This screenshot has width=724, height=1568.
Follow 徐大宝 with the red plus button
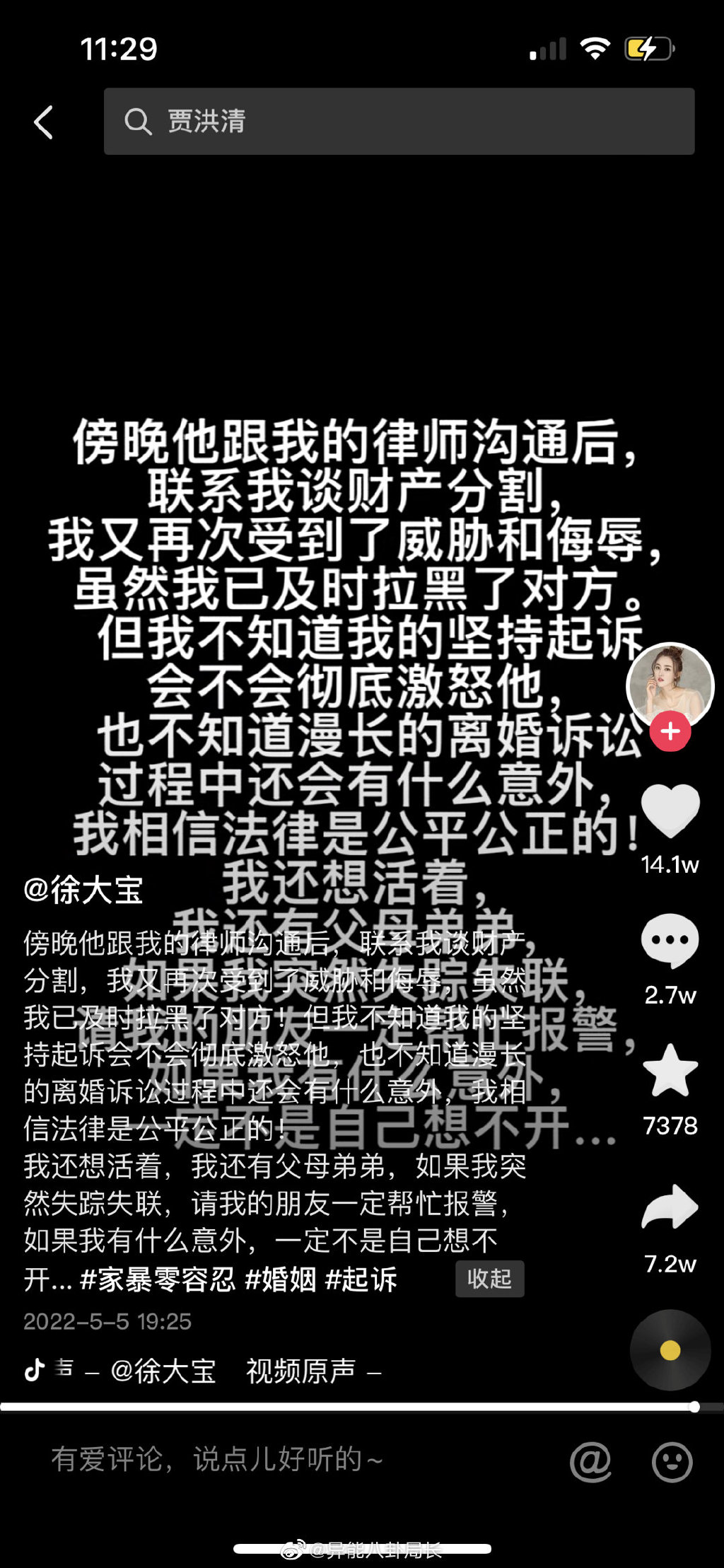[670, 731]
